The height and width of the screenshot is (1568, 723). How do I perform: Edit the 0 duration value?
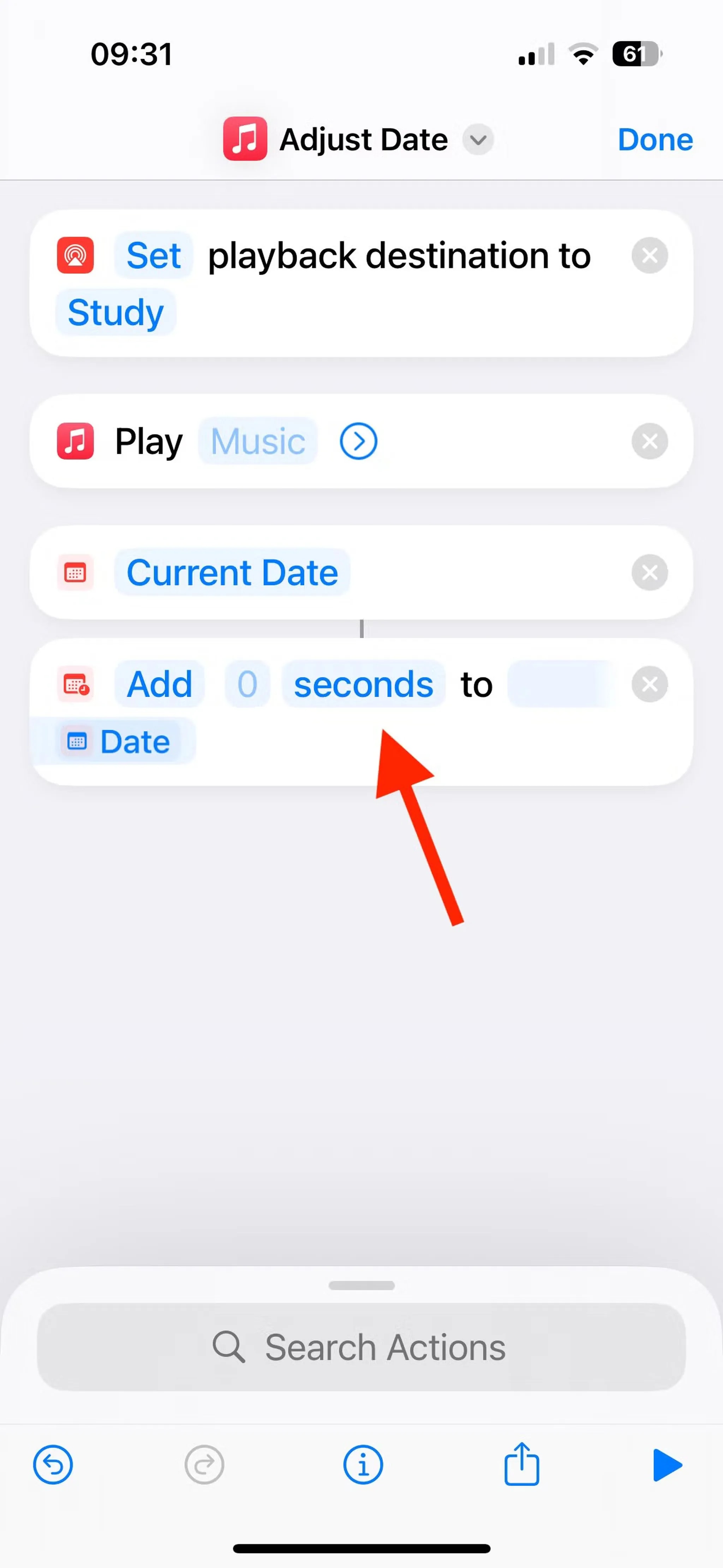pyautogui.click(x=247, y=684)
